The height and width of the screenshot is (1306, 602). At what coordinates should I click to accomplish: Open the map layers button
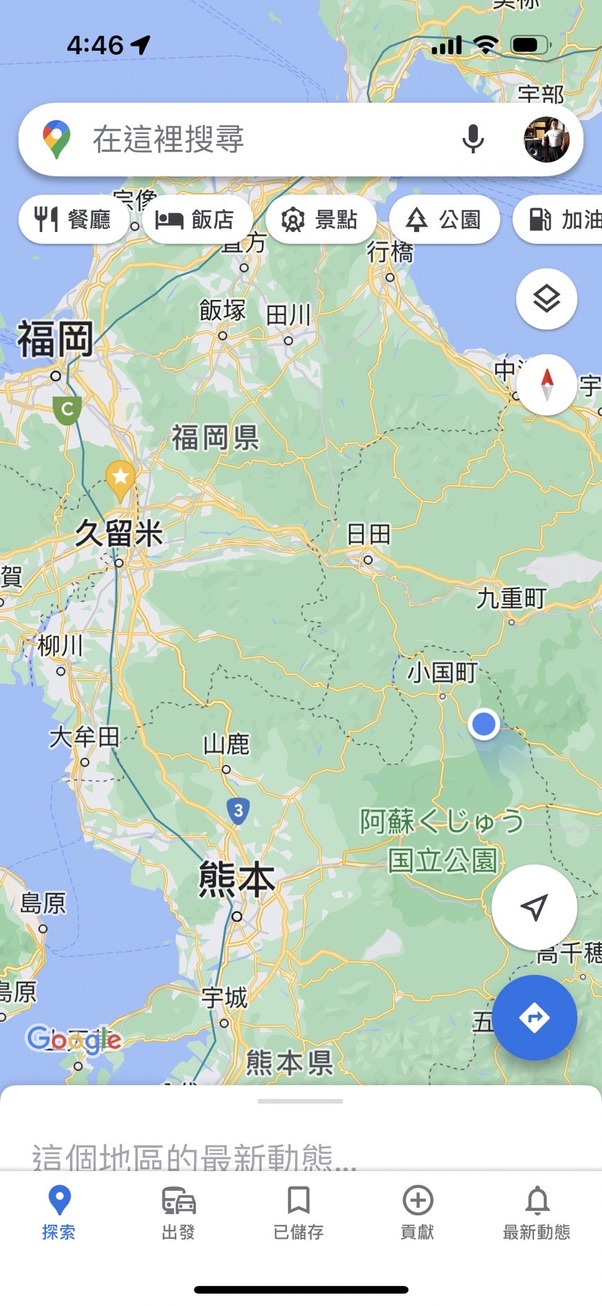point(546,298)
